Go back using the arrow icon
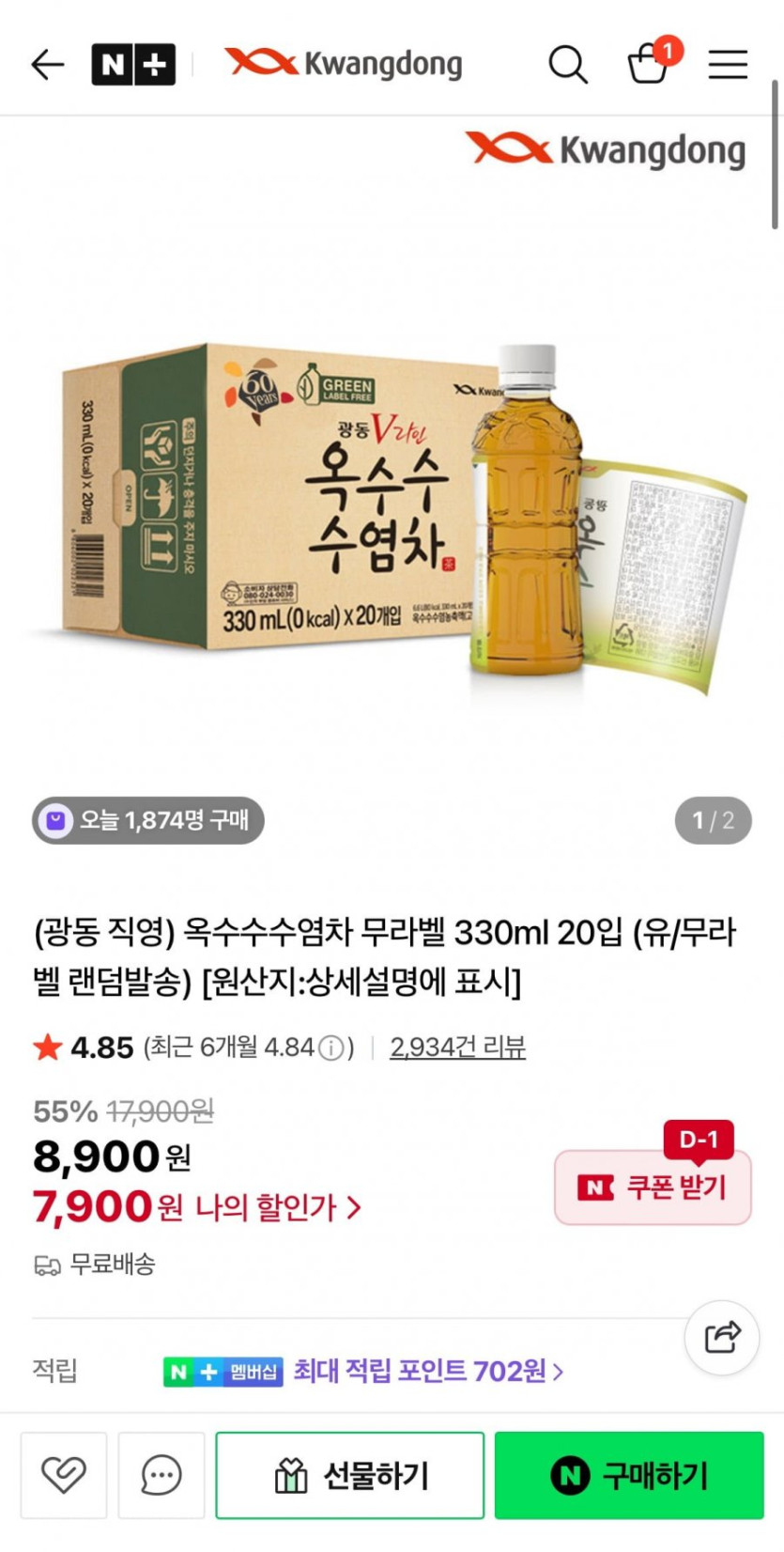 click(47, 65)
